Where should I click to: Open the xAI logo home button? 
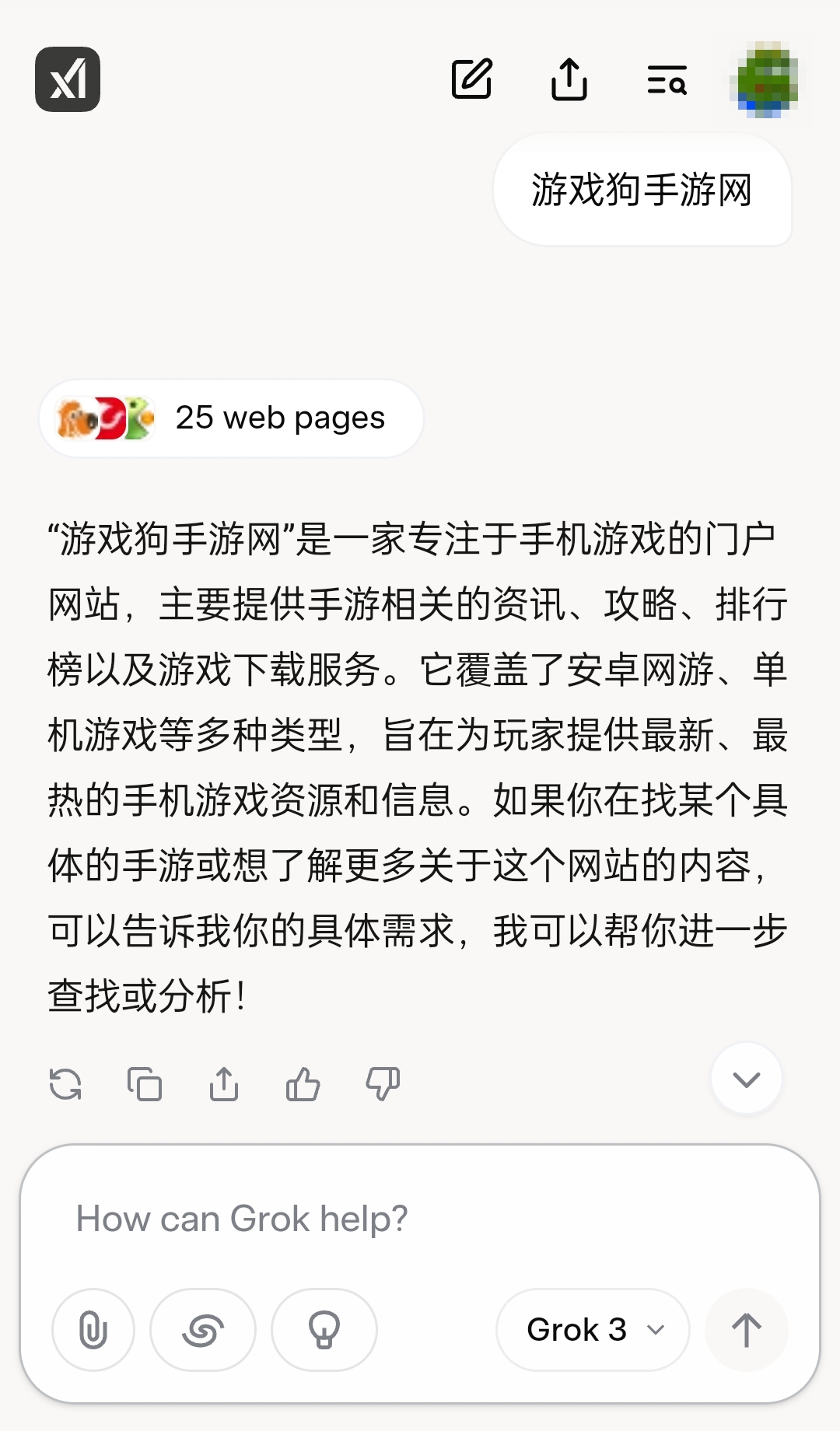(68, 79)
